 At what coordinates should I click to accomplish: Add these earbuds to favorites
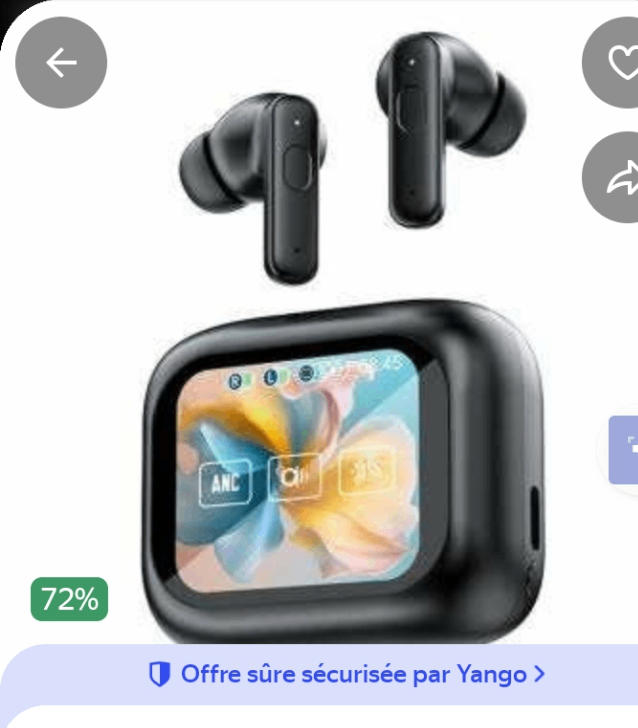[x=618, y=63]
